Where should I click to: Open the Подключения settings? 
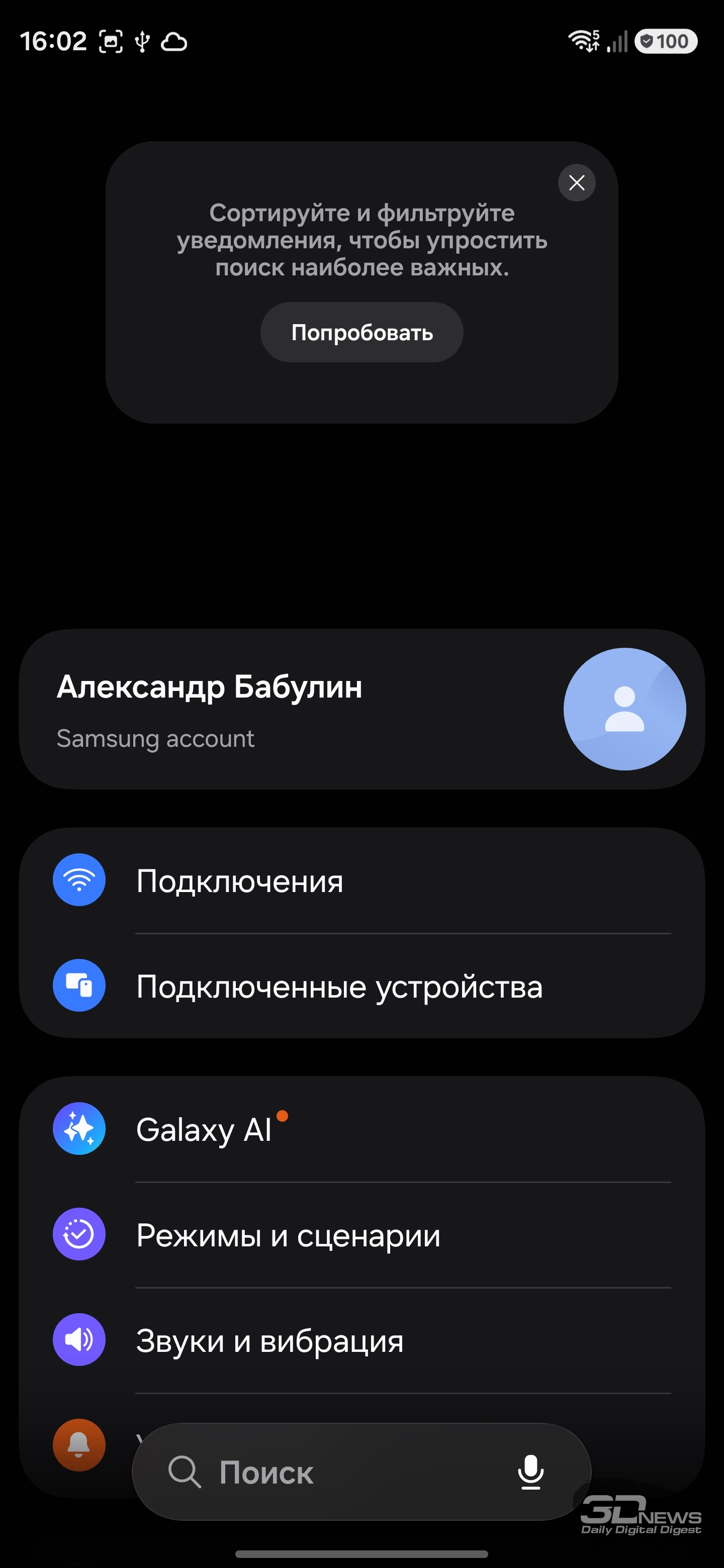pos(361,881)
